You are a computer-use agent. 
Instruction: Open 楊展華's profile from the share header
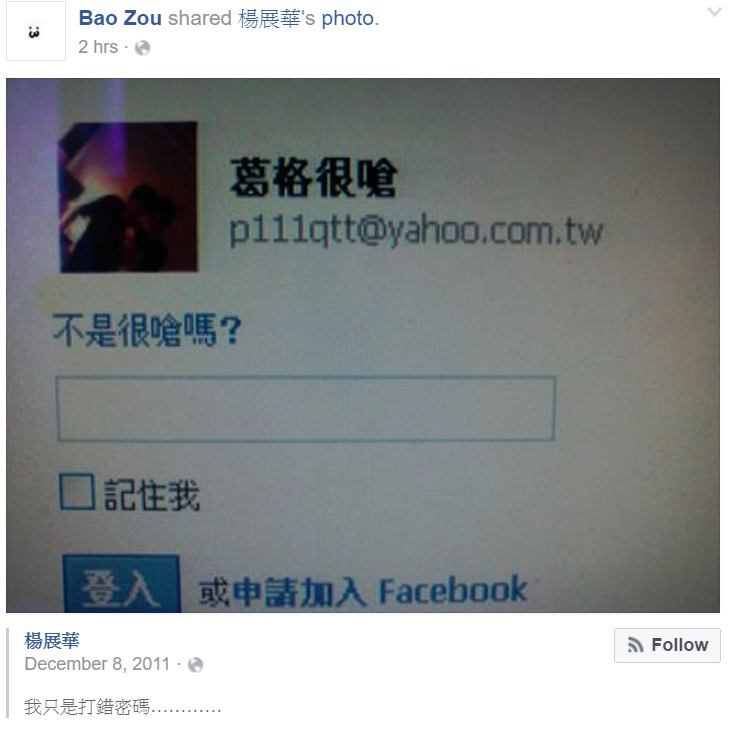[x=268, y=18]
